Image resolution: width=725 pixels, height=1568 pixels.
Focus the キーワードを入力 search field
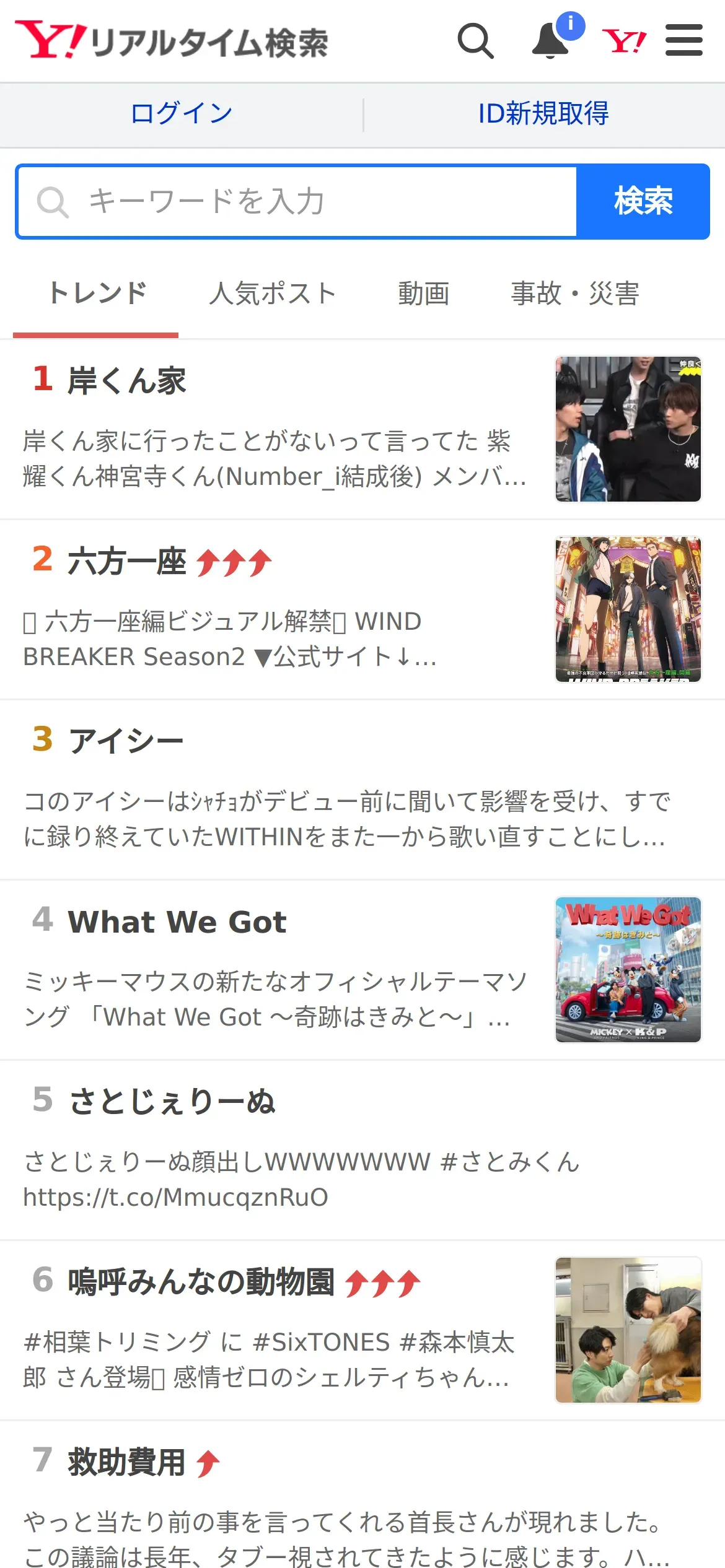pos(297,202)
